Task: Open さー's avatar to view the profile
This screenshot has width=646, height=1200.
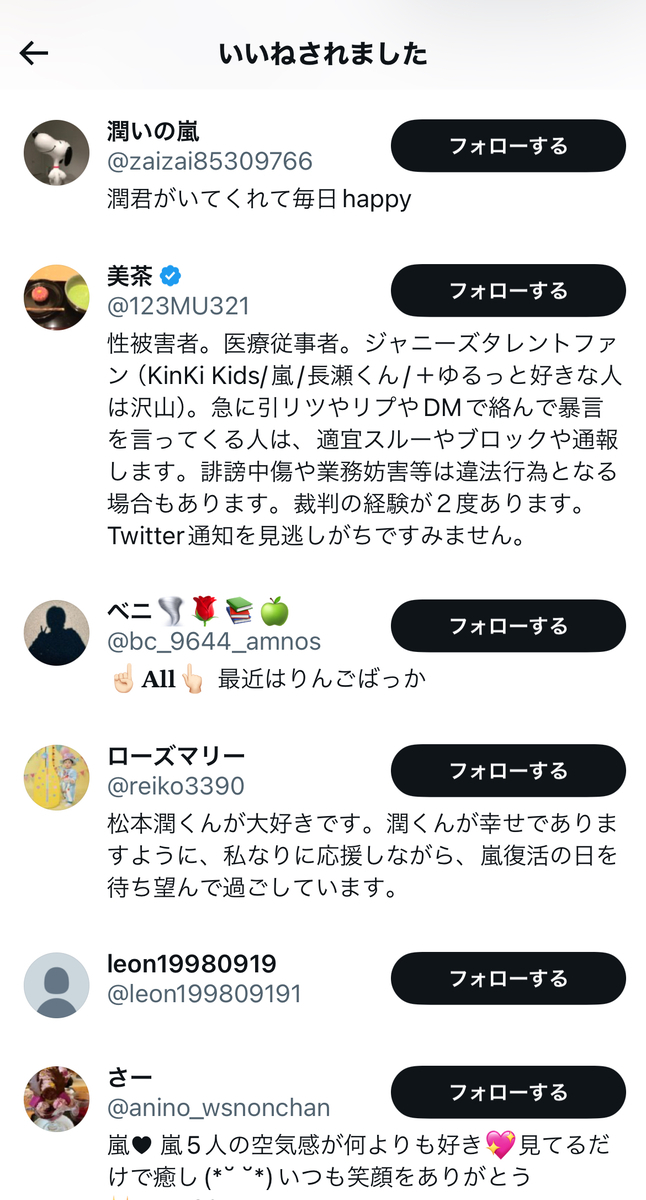Action: [x=57, y=1099]
